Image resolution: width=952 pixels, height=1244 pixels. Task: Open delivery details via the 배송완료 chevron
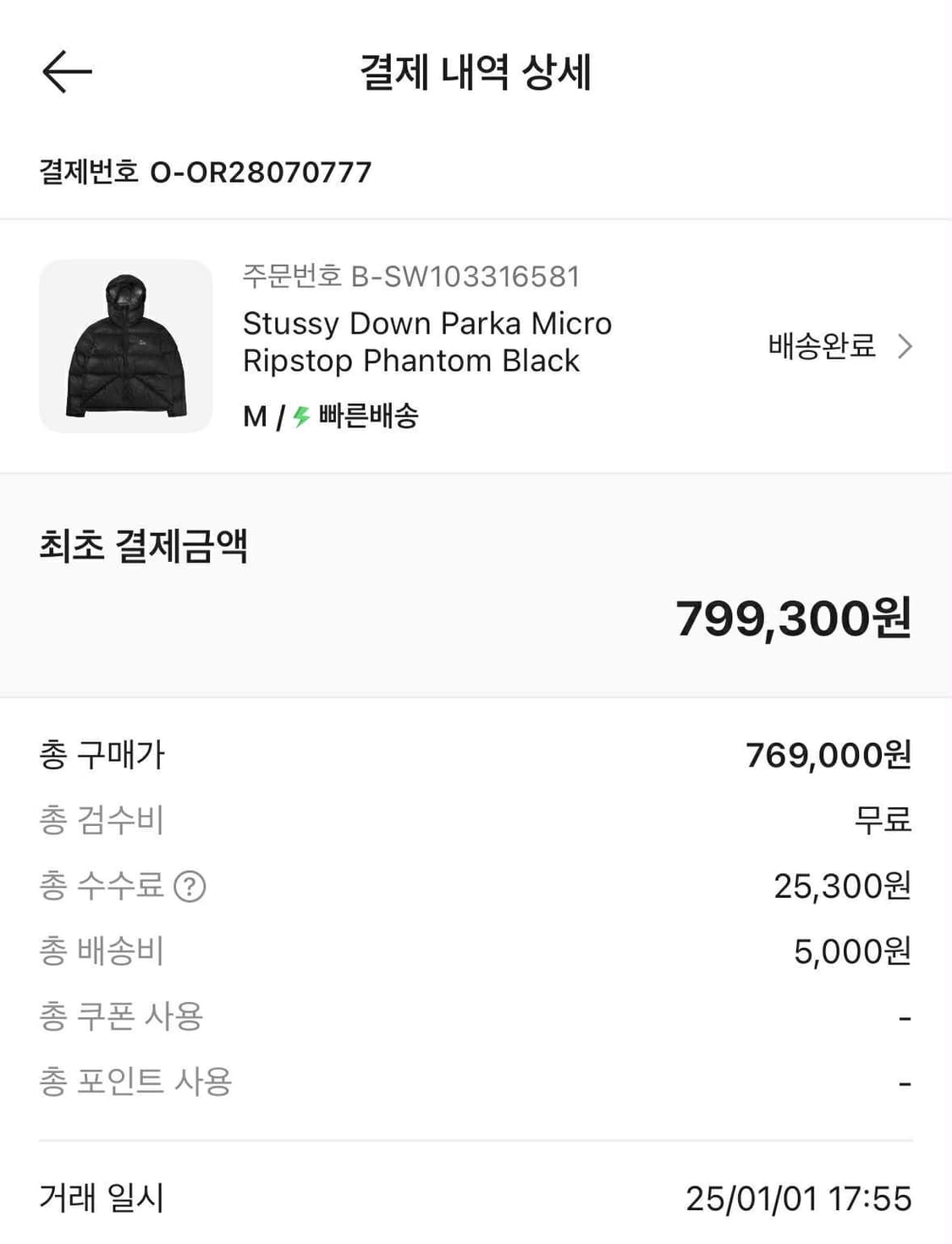tap(906, 345)
